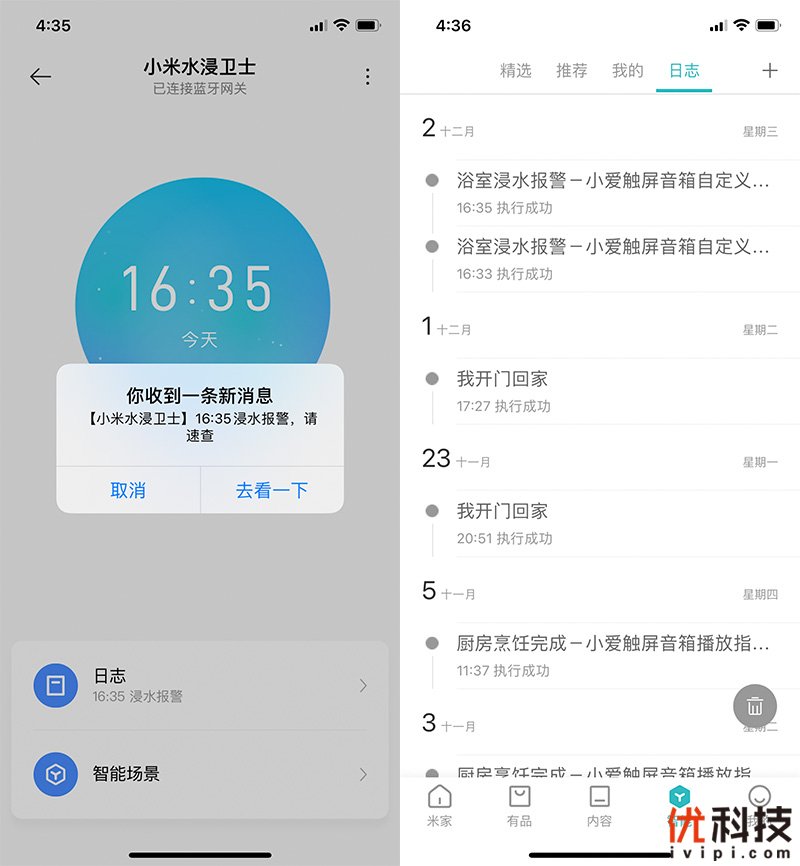Open the three-dot overflow menu
Viewport: 800px width, 866px height.
pos(368,77)
